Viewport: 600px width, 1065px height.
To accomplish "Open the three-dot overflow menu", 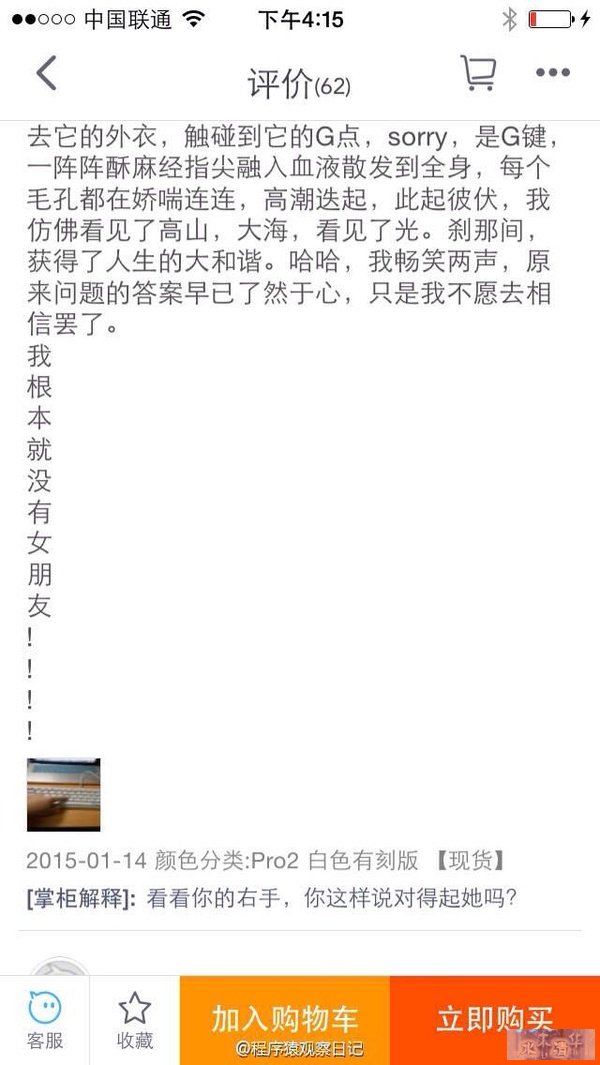I will point(552,73).
